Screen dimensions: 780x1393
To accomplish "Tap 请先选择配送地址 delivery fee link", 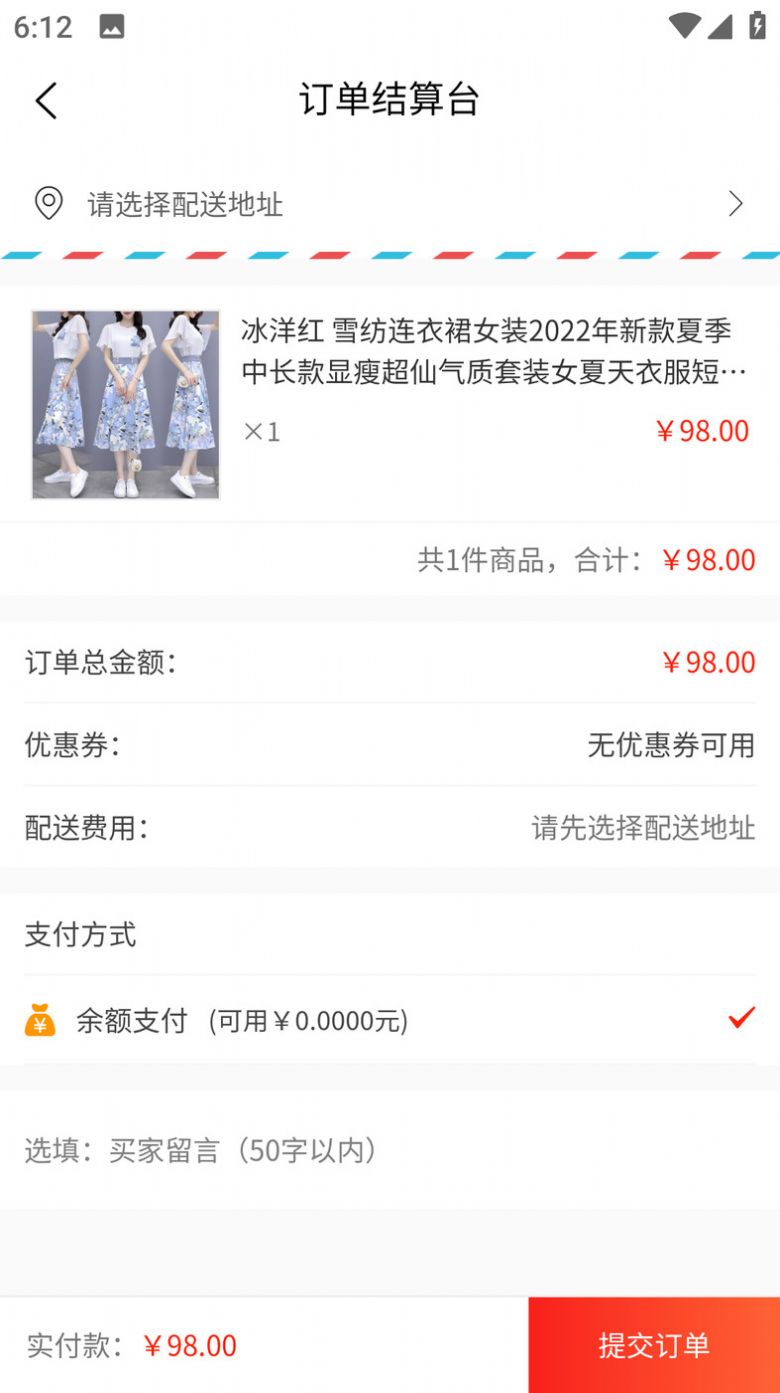I will [x=645, y=828].
